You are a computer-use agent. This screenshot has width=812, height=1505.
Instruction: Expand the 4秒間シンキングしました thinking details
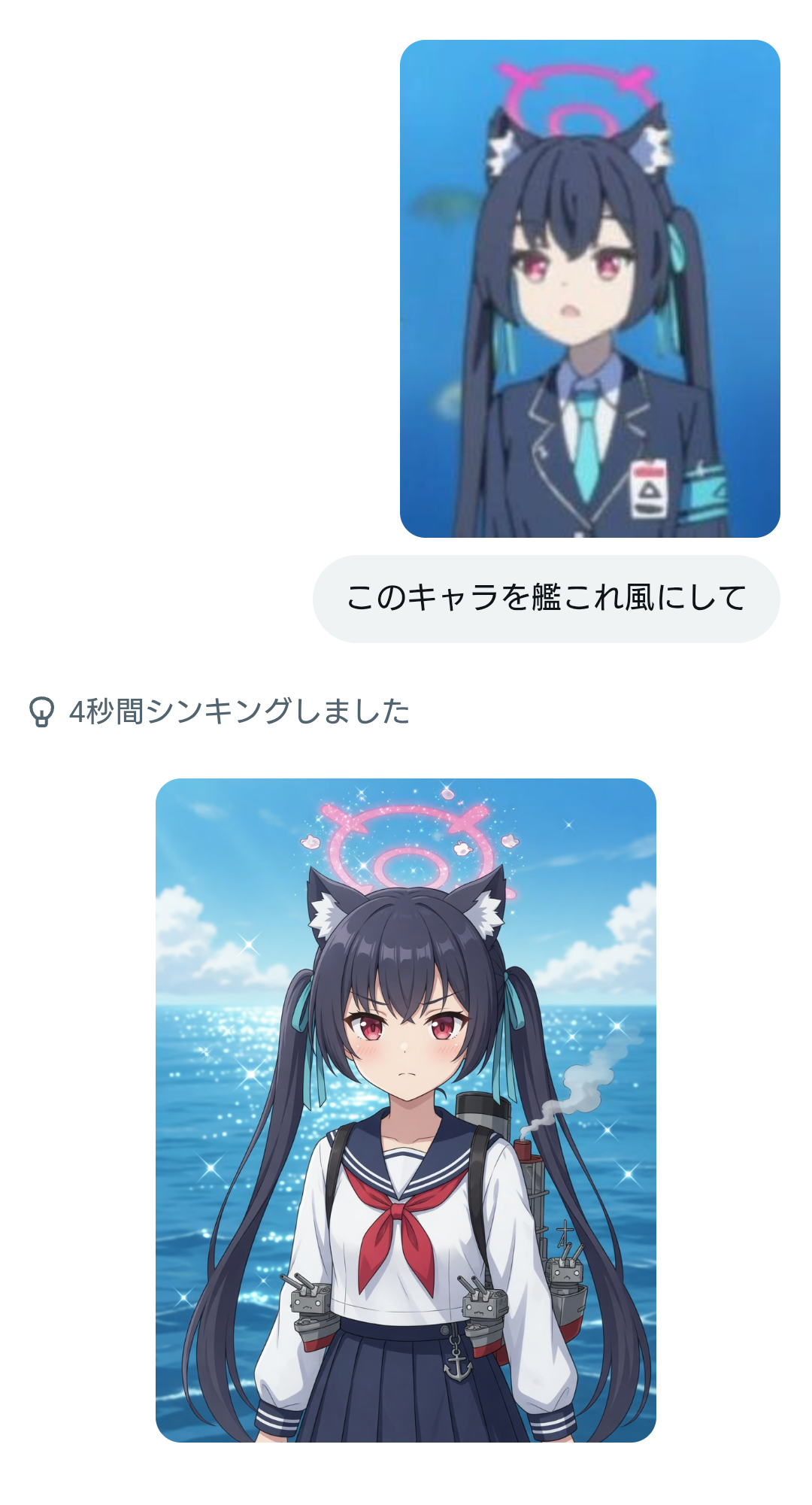coord(219,712)
